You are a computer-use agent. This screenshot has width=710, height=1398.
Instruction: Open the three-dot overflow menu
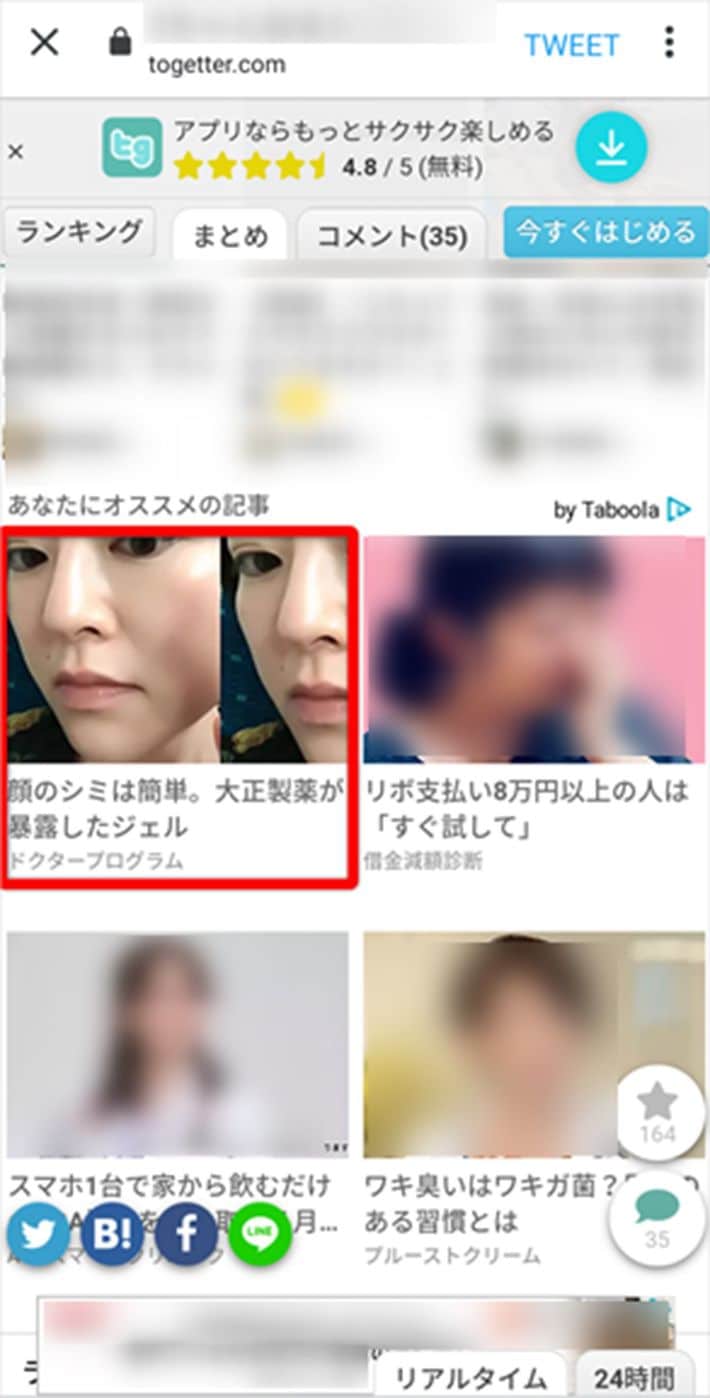[669, 43]
